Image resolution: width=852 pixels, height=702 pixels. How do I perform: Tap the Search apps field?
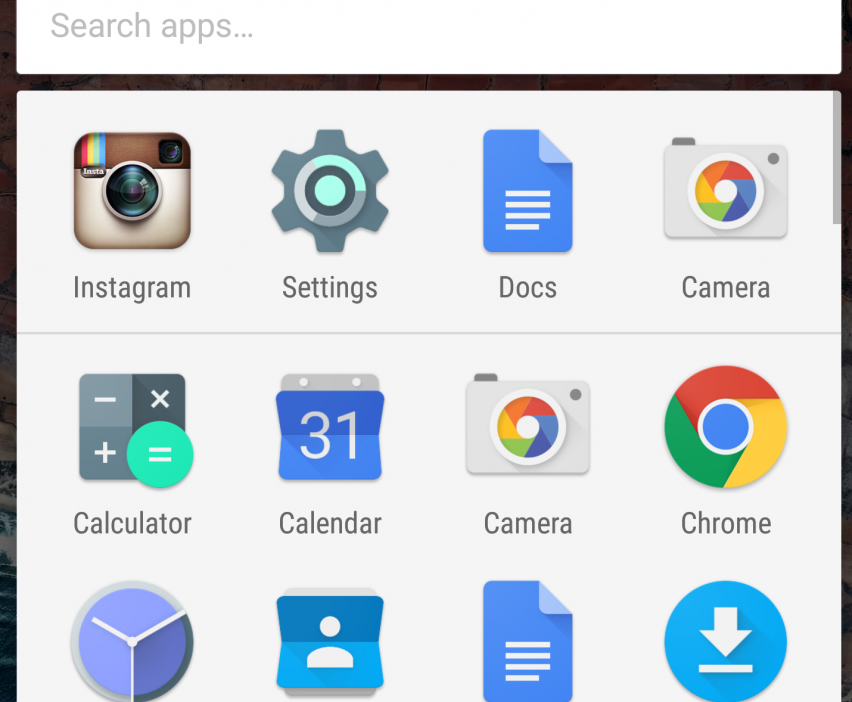point(428,28)
